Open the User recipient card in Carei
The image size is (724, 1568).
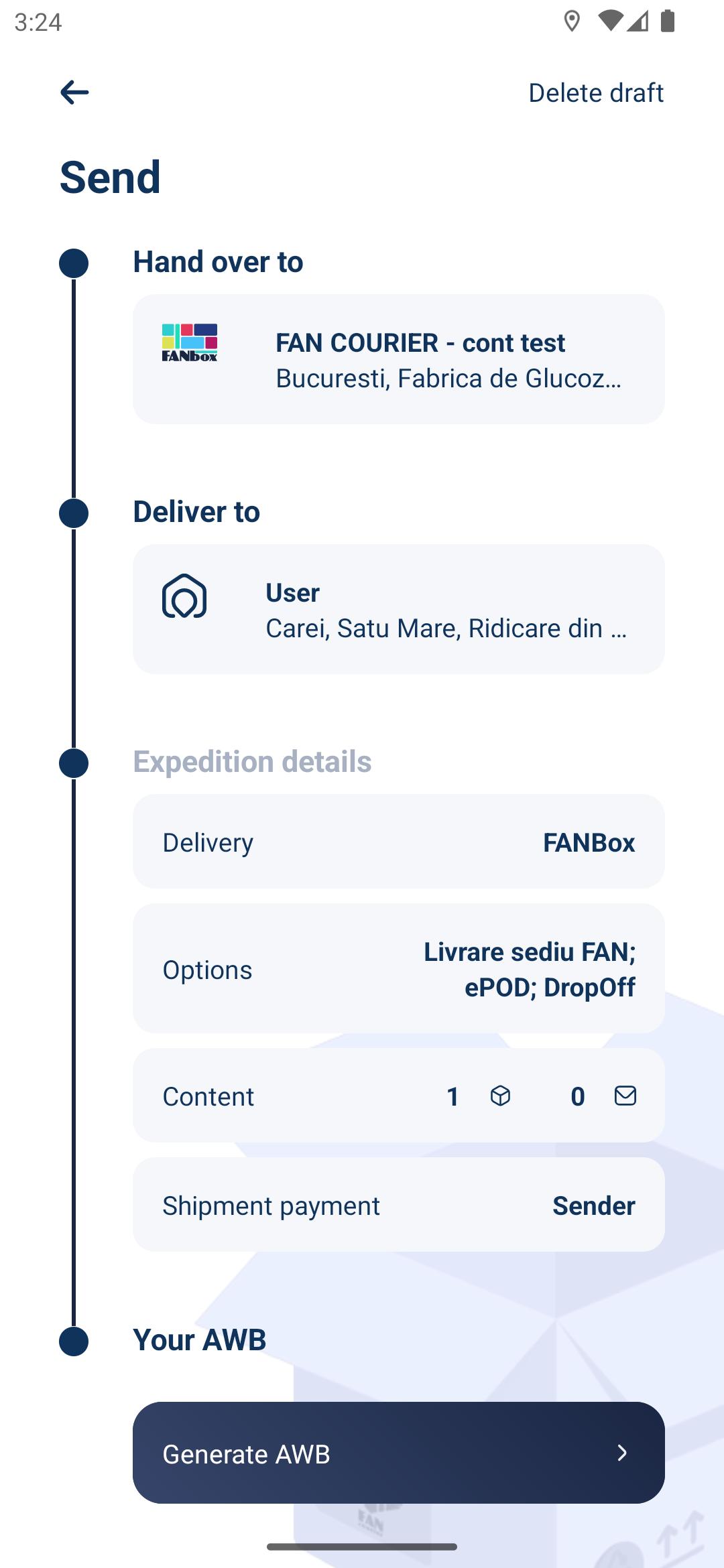click(399, 609)
